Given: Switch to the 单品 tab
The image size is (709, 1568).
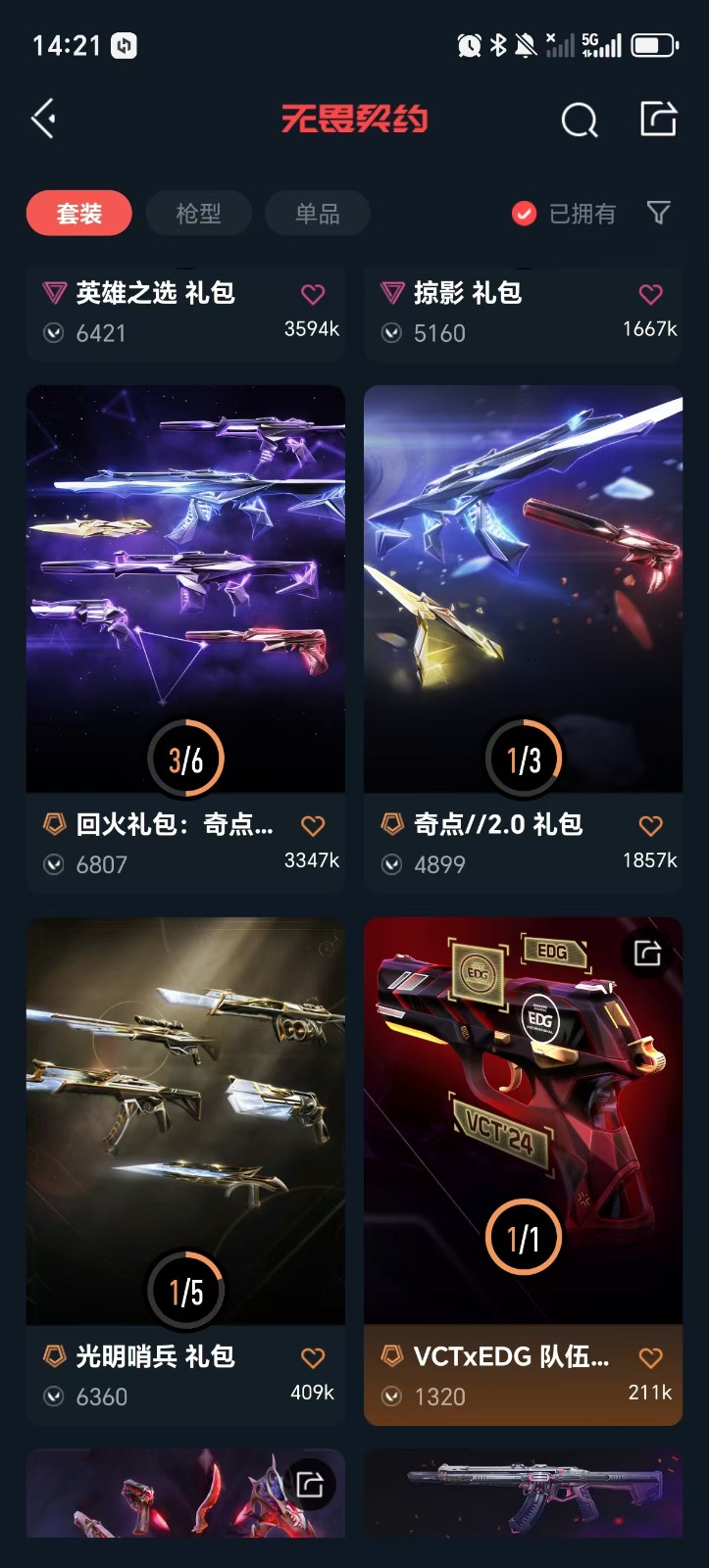Looking at the screenshot, I should point(317,214).
